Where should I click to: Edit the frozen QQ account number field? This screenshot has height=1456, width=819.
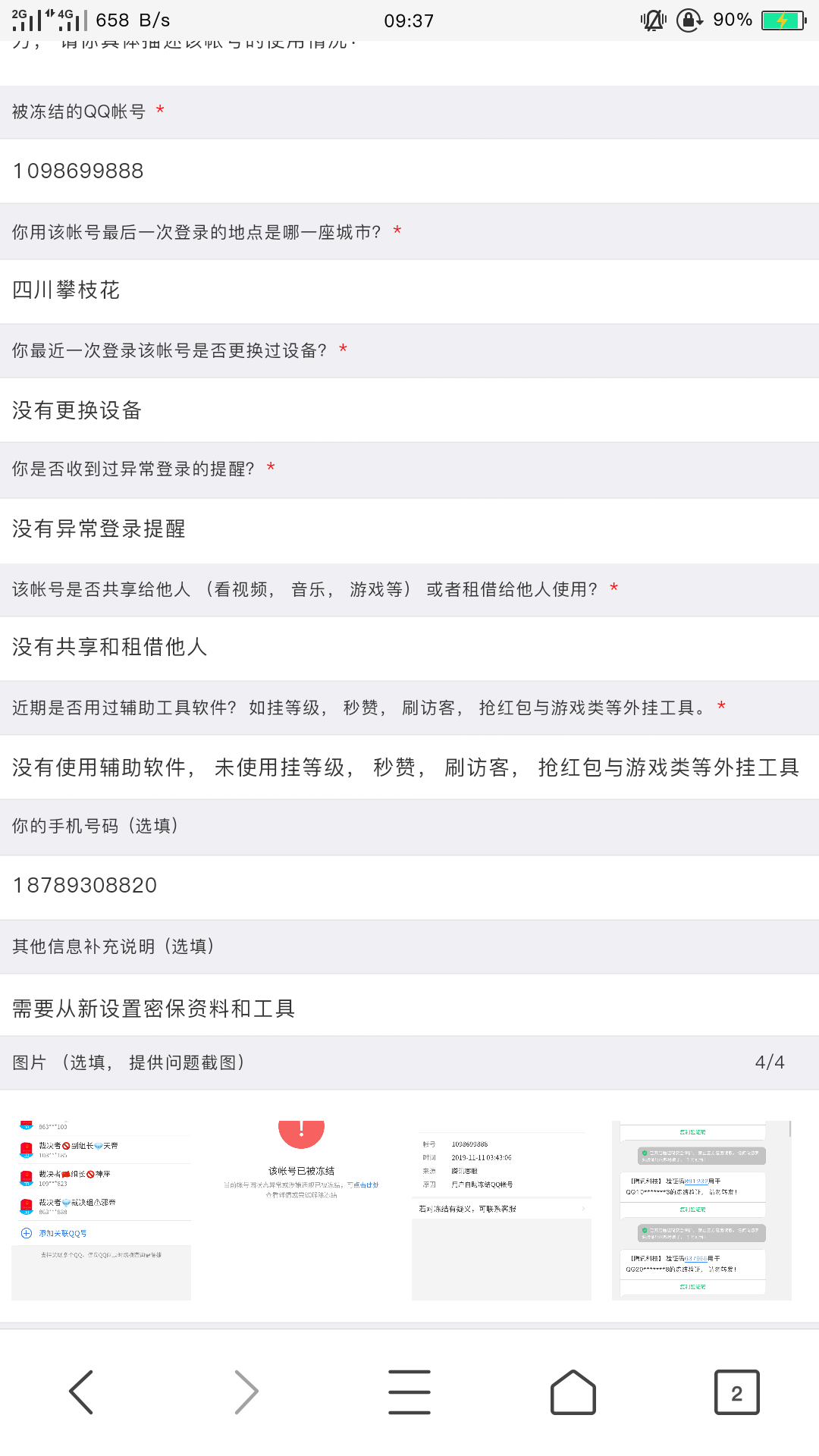click(x=409, y=171)
